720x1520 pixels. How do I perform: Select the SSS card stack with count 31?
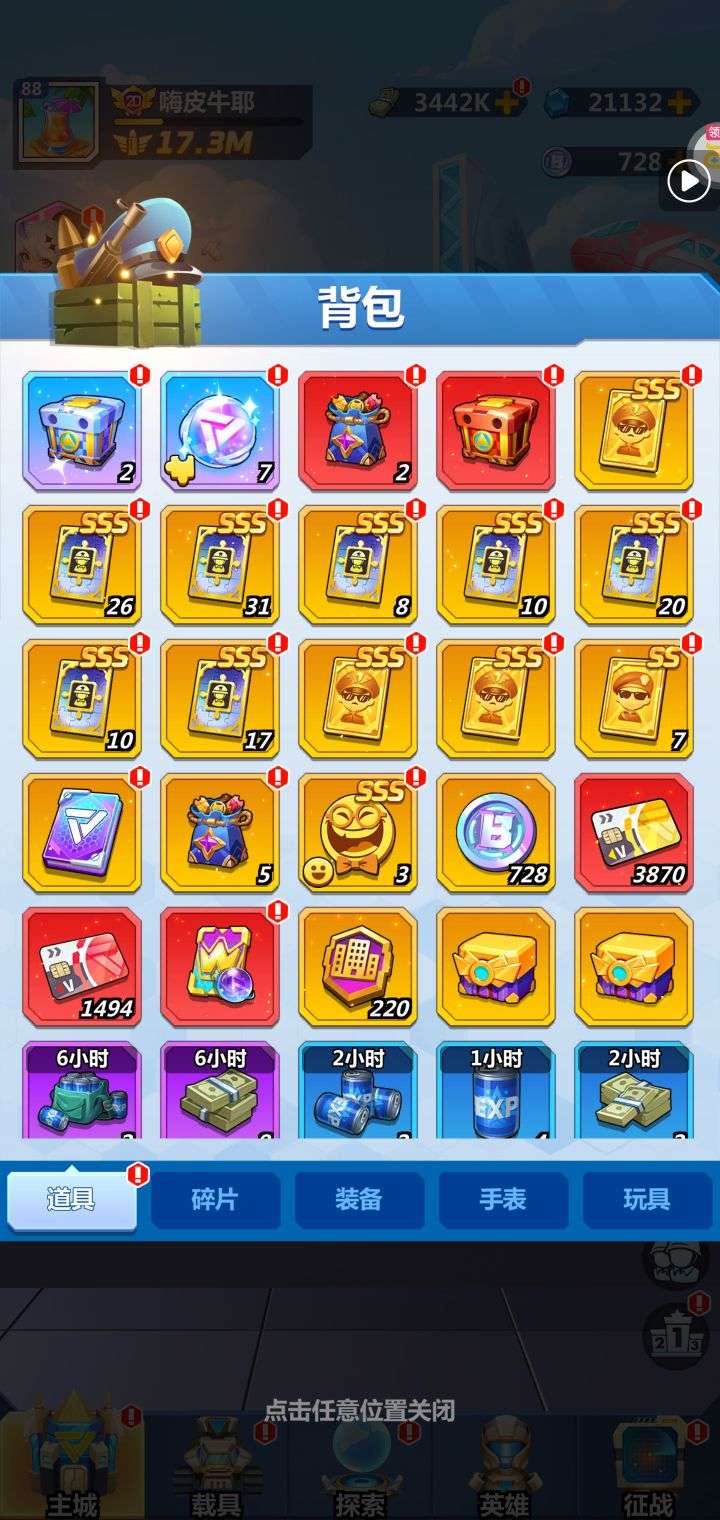pyautogui.click(x=220, y=565)
